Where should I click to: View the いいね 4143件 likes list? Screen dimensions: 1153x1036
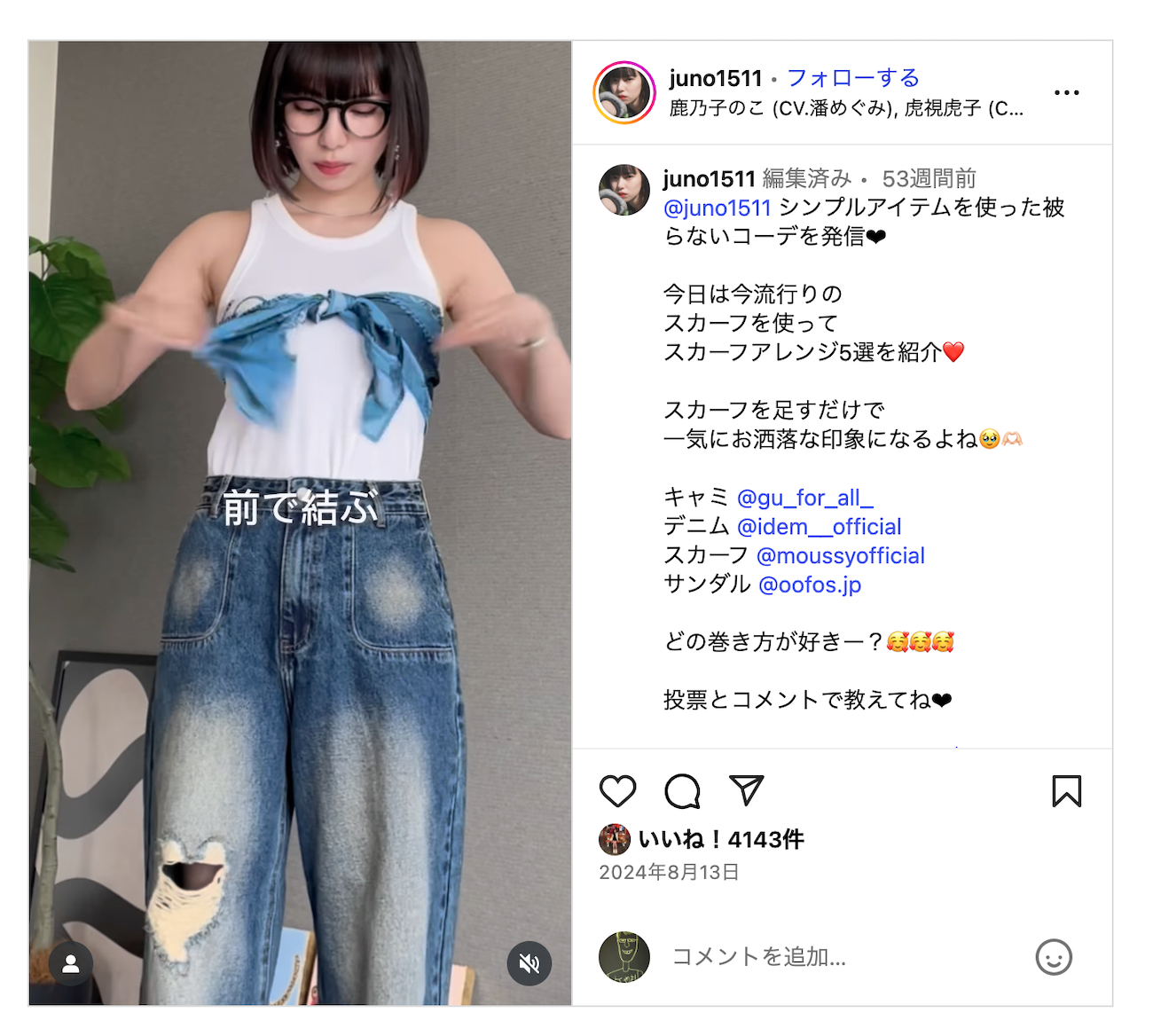pyautogui.click(x=721, y=839)
